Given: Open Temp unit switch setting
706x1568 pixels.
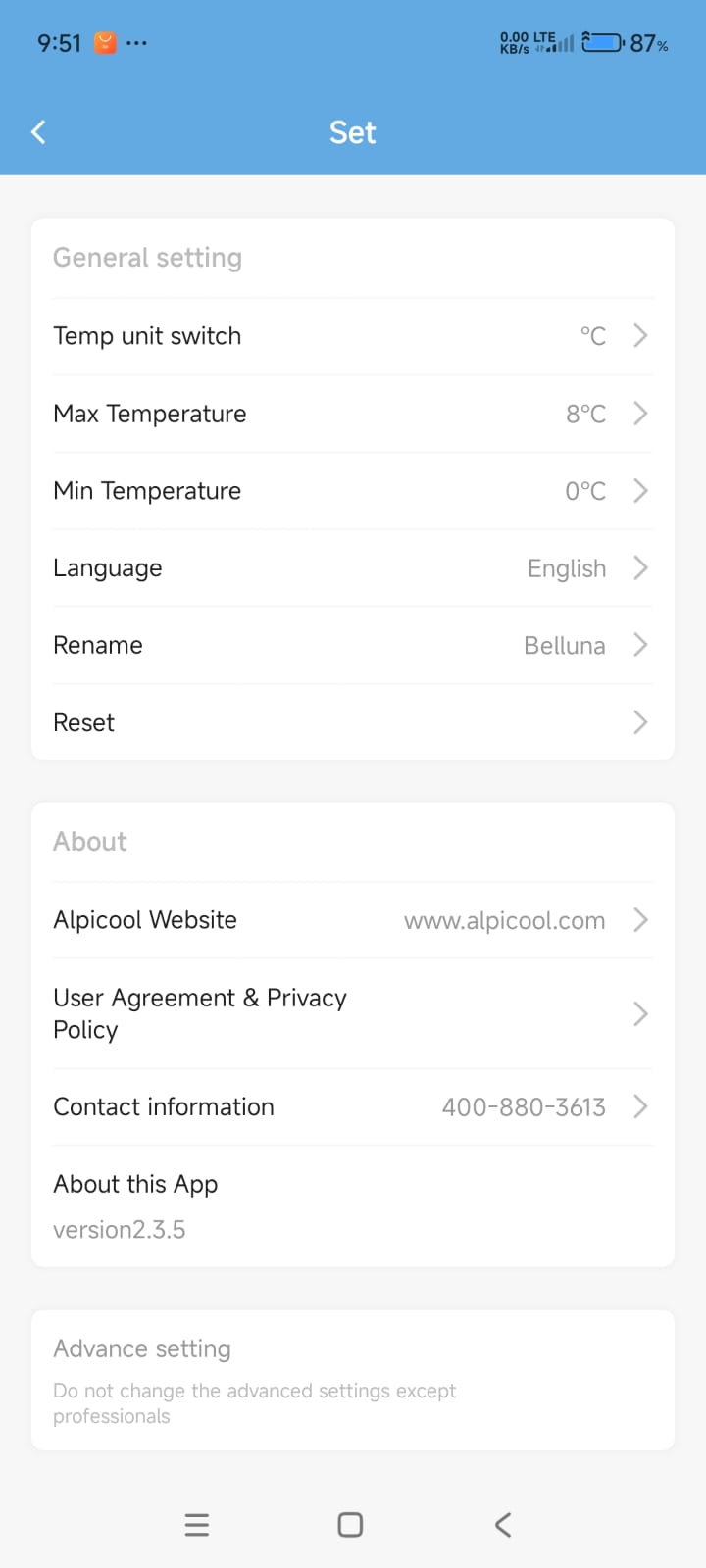Looking at the screenshot, I should [x=353, y=336].
